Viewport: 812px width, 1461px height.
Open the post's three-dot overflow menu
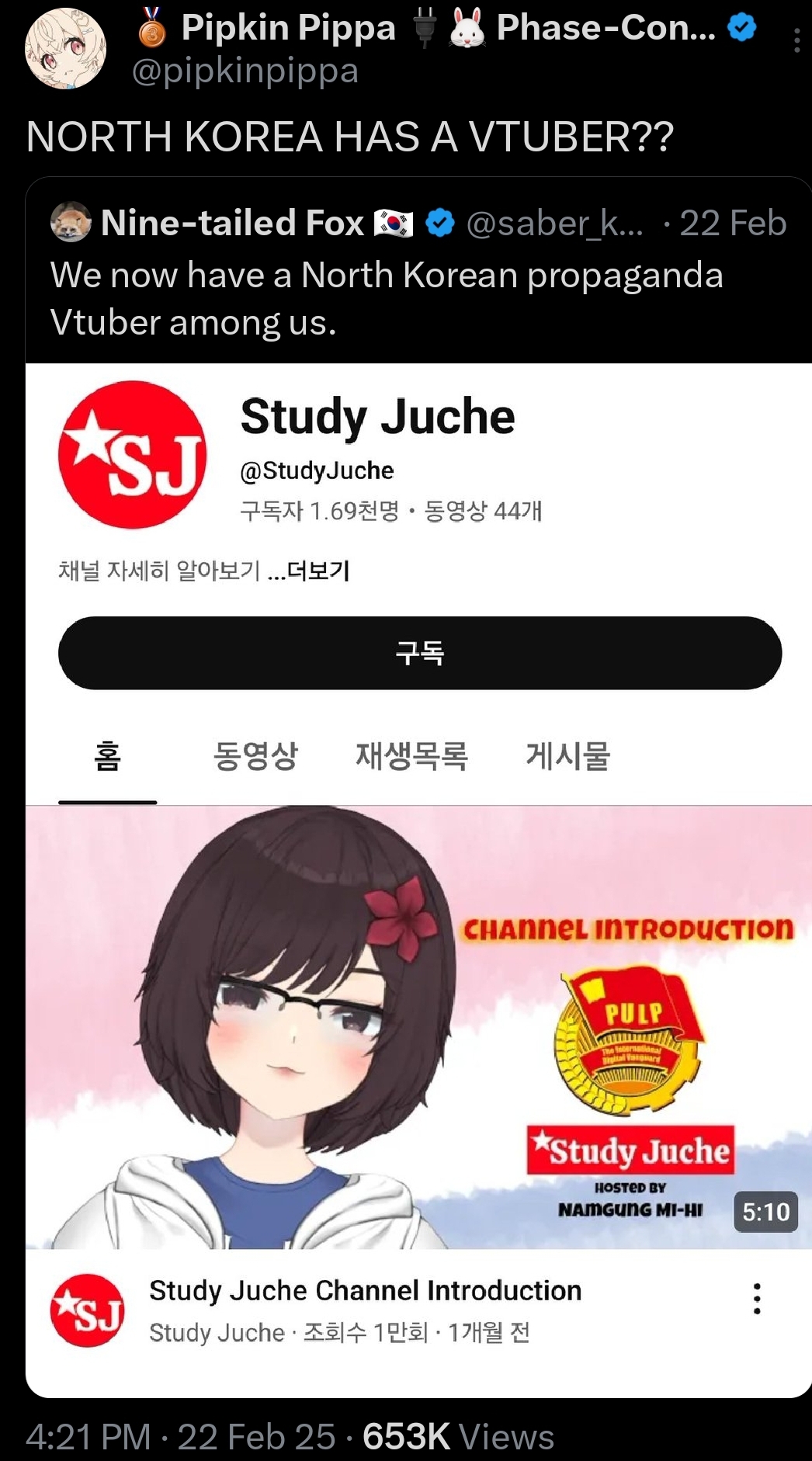coord(796,40)
